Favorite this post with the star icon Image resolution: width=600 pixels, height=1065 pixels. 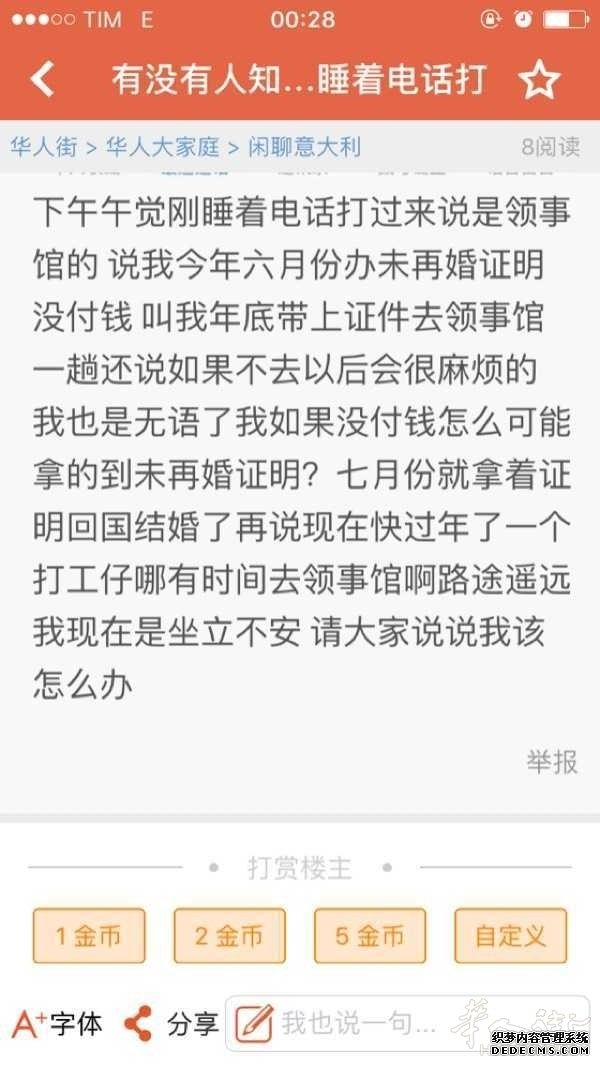pyautogui.click(x=540, y=79)
